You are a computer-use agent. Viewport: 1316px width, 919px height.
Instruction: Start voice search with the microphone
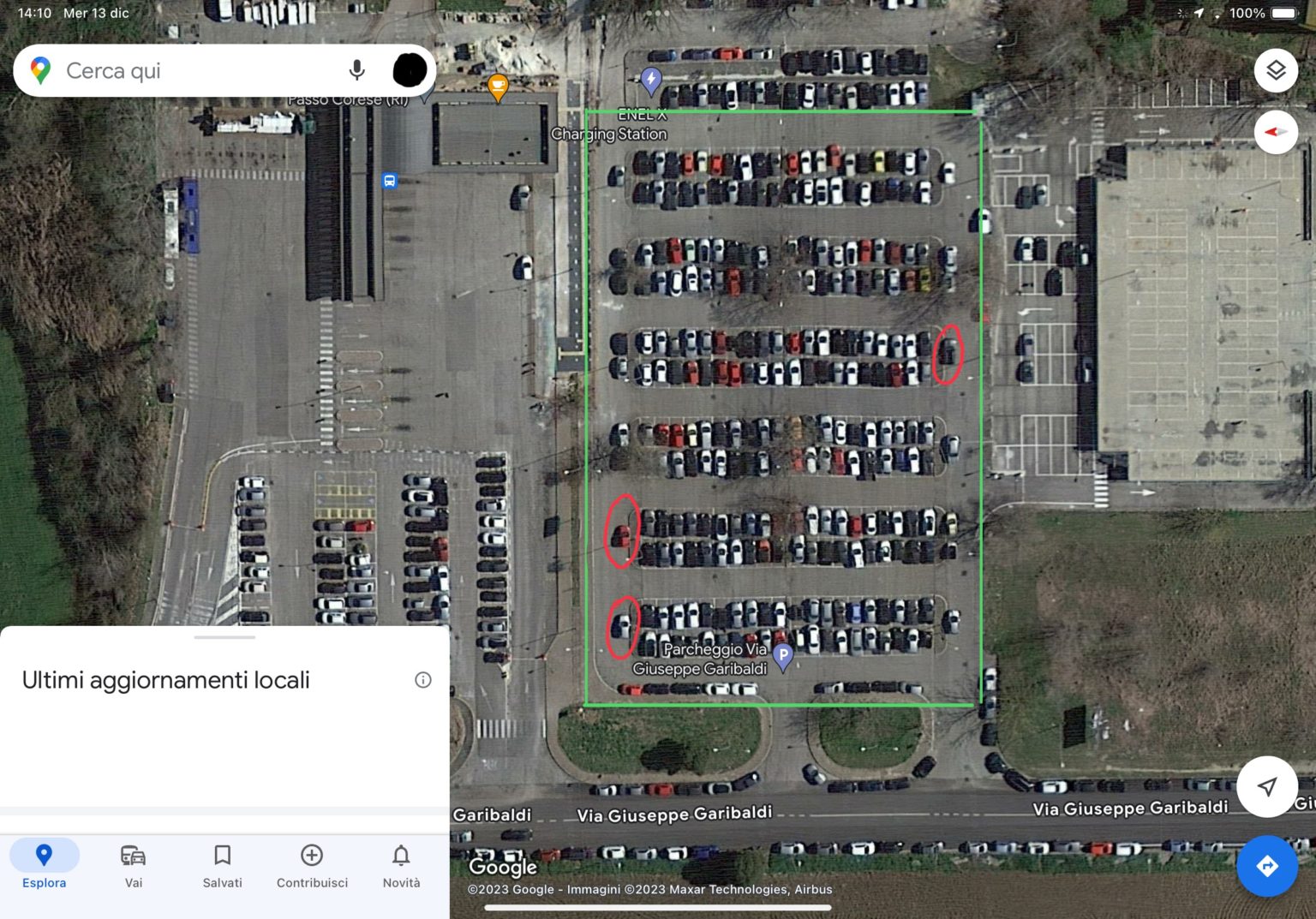pos(357,71)
